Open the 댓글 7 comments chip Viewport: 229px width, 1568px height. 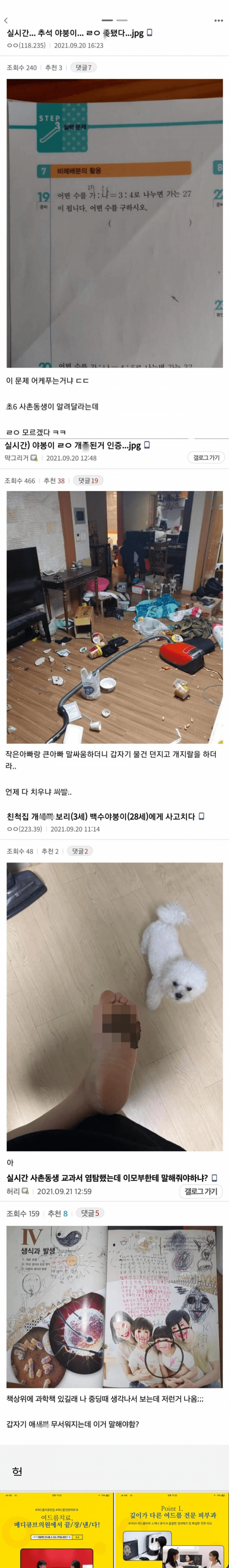83,68
